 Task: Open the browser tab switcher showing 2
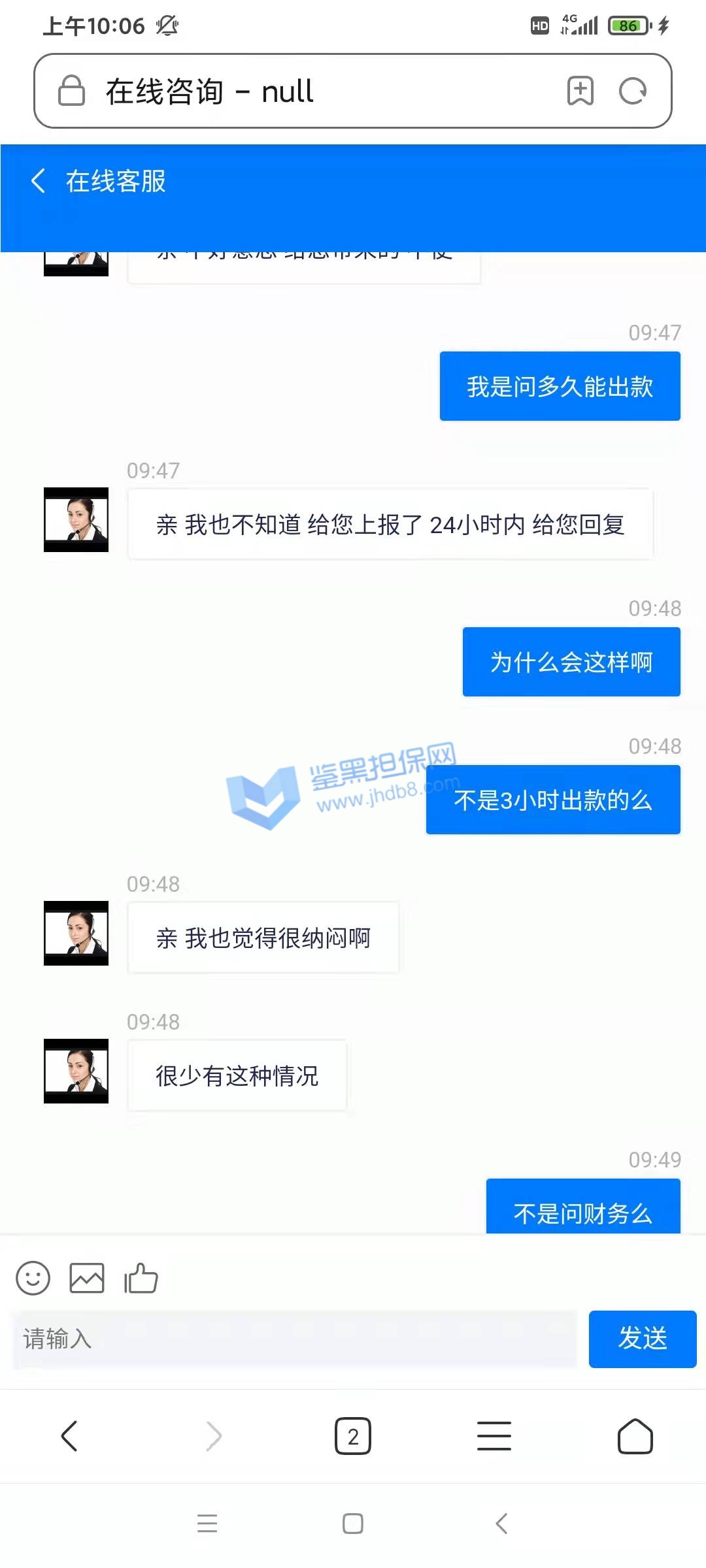353,1436
